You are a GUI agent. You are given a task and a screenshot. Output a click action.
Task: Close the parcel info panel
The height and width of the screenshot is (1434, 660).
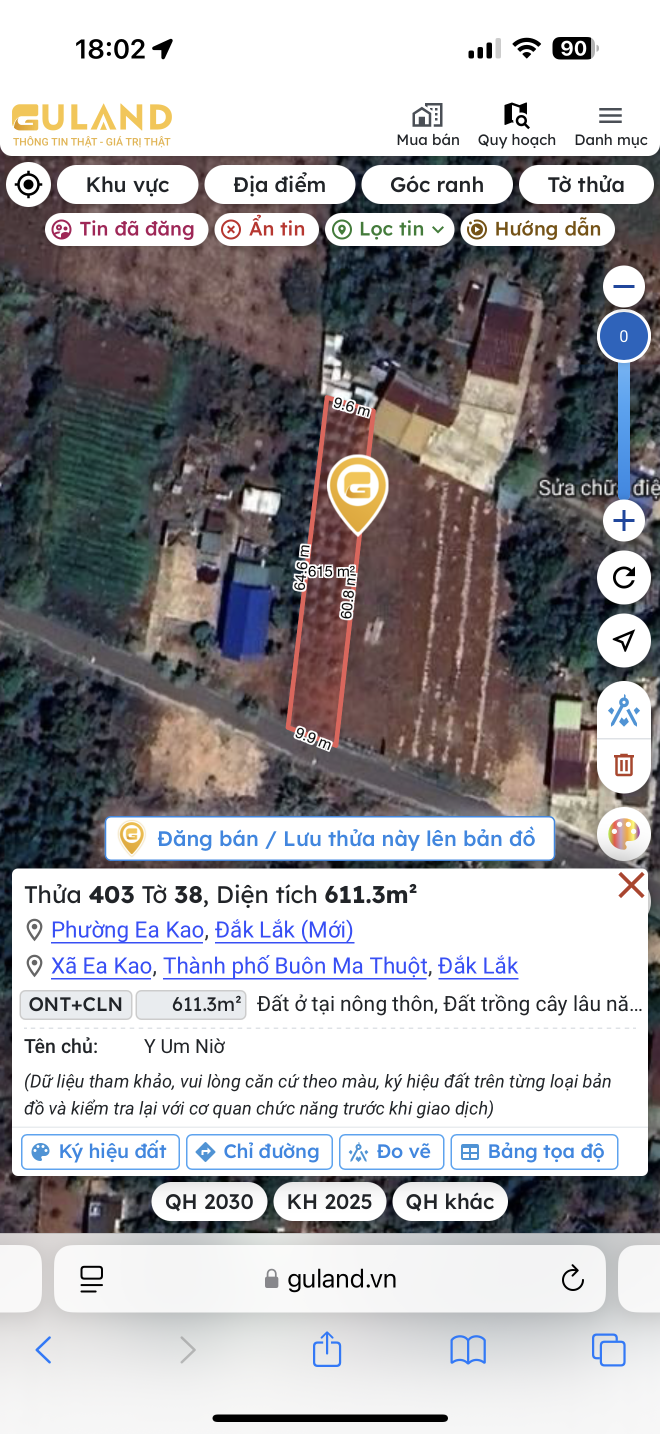coord(631,885)
